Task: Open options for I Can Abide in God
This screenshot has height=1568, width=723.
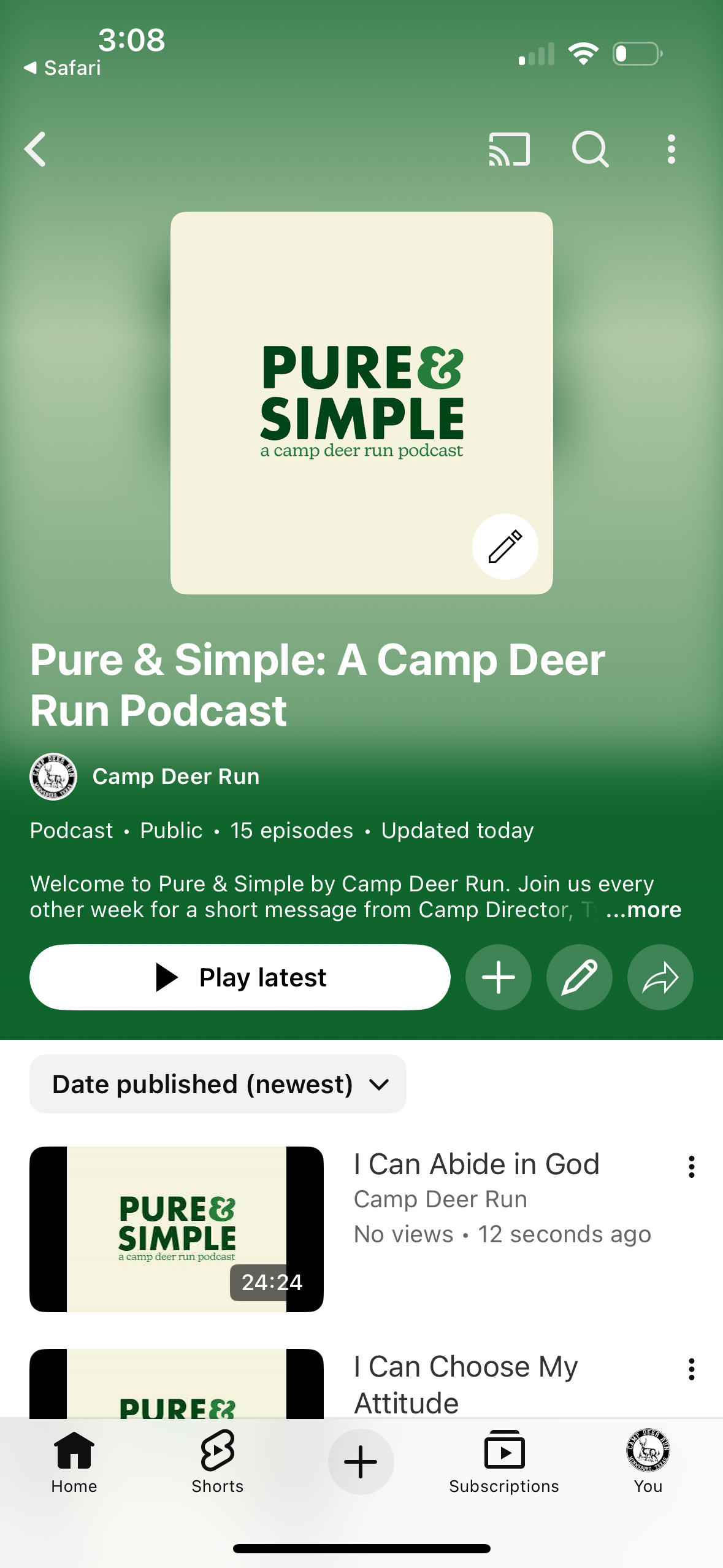Action: pyautogui.click(x=691, y=1166)
